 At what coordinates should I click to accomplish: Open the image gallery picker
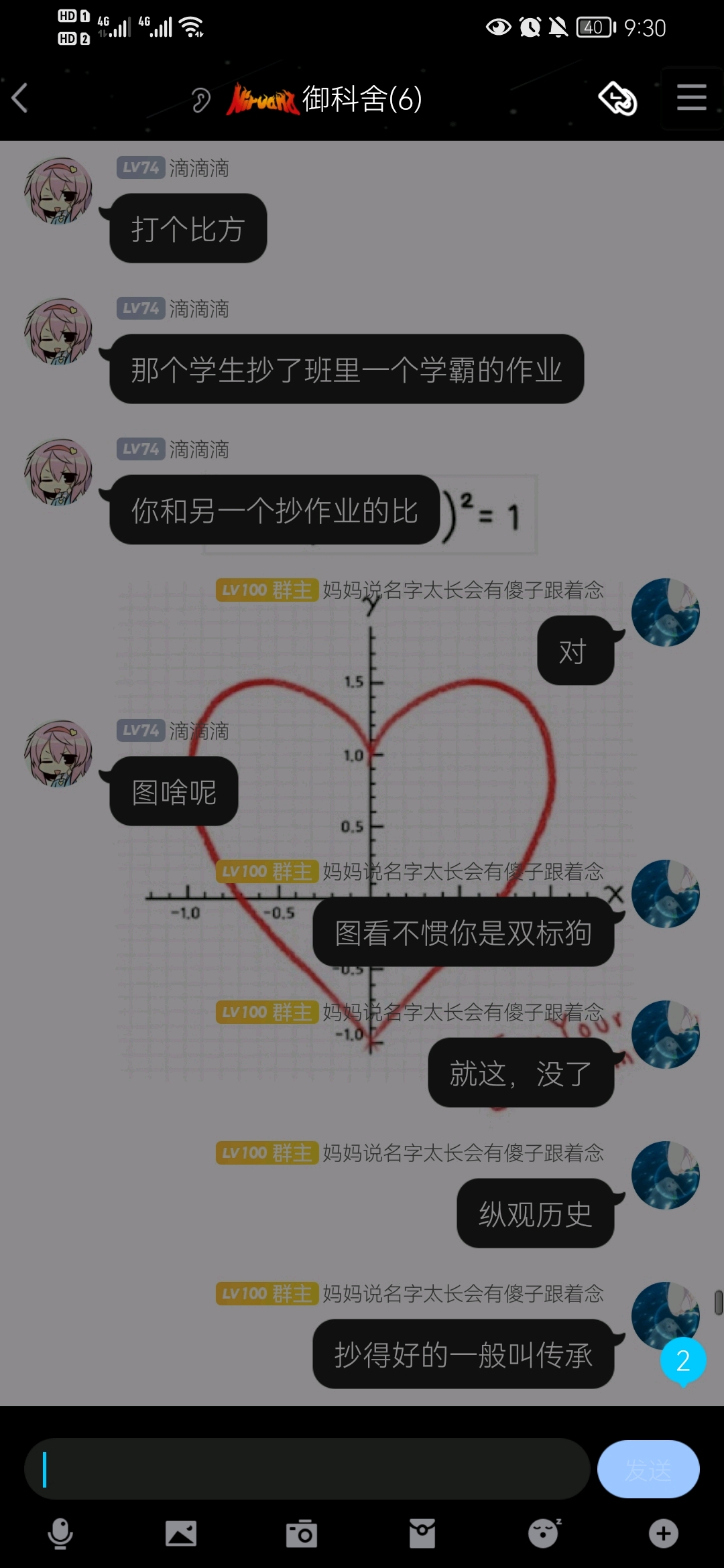181,1533
